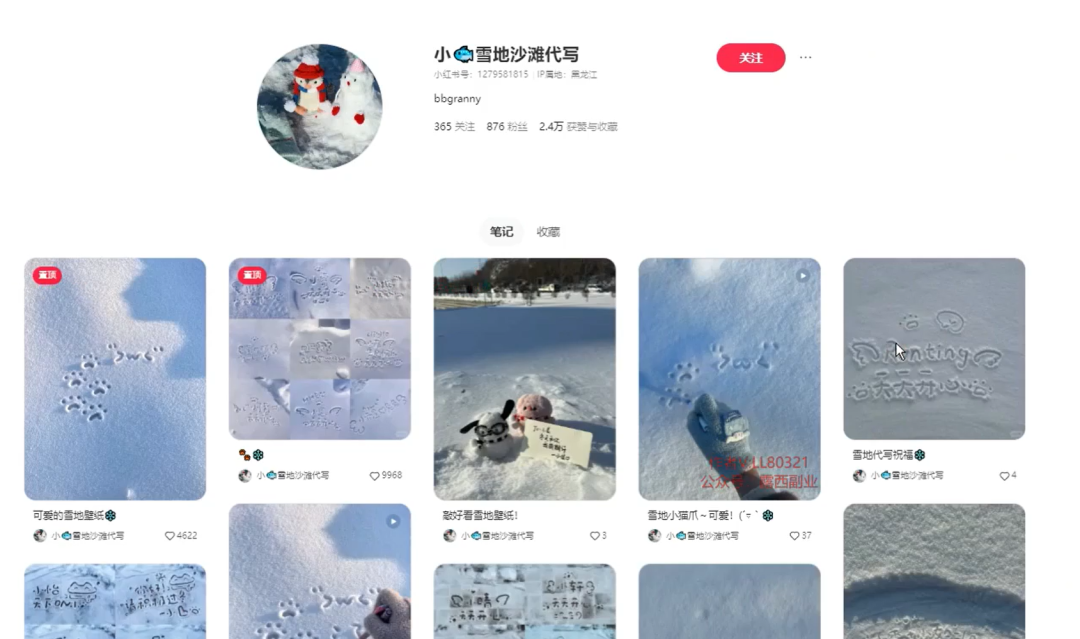Switch to the 收藏 tab
The image size is (1080, 639).
point(548,232)
